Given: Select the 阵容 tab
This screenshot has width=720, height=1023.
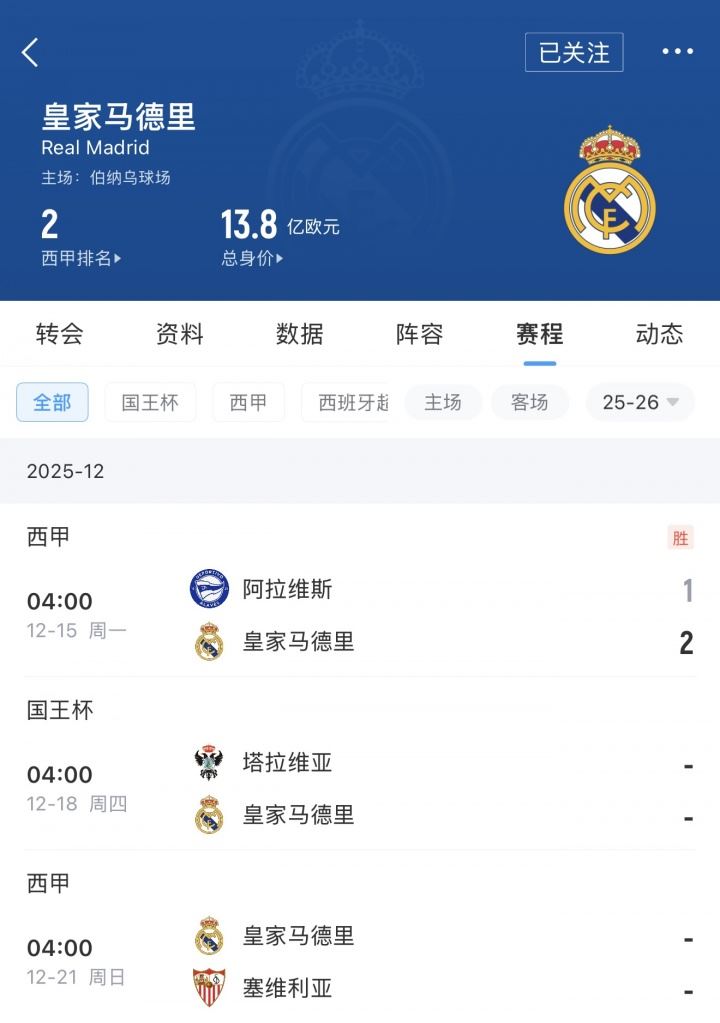Looking at the screenshot, I should (x=420, y=334).
